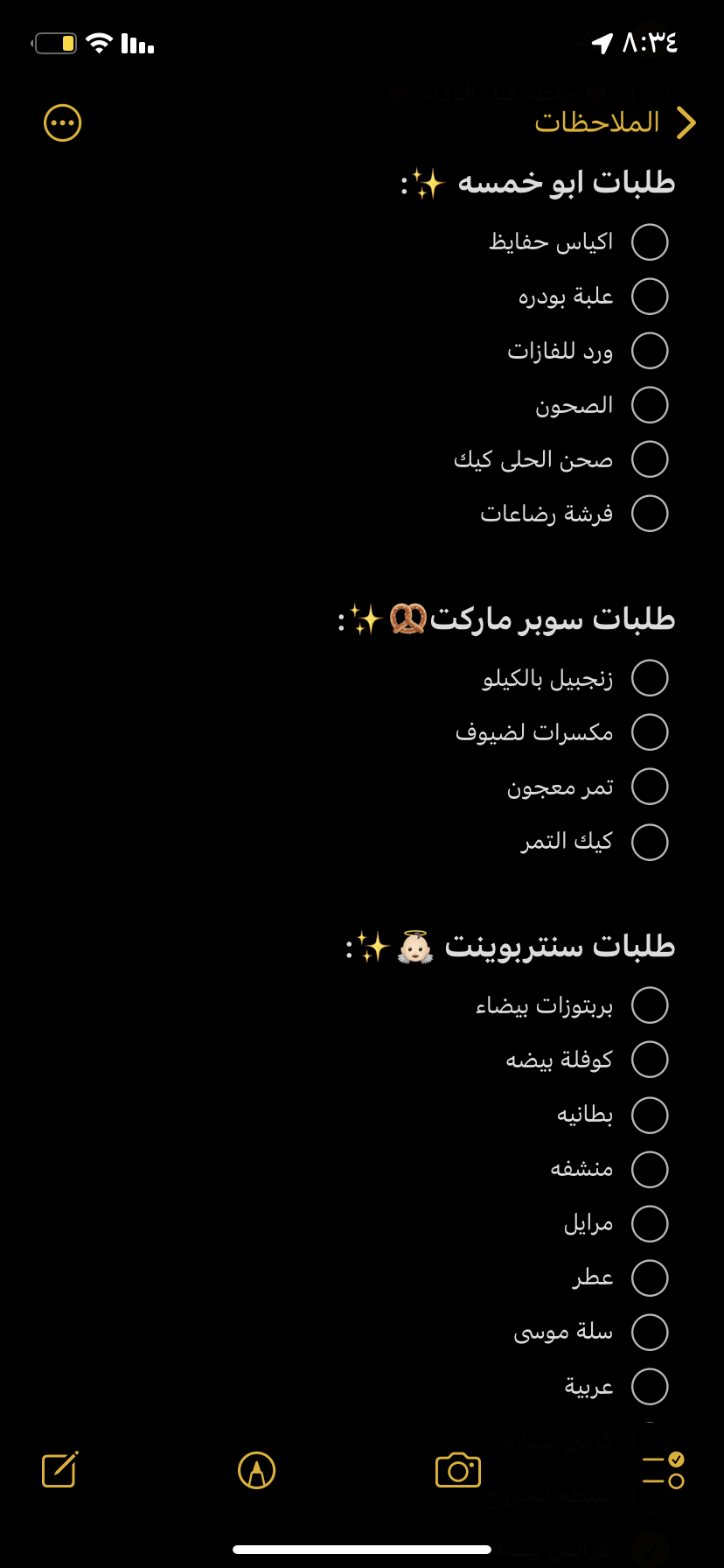Tick زنجبيل بالكيلو checkbox
Viewport: 724px width, 1568px height.
click(650, 678)
